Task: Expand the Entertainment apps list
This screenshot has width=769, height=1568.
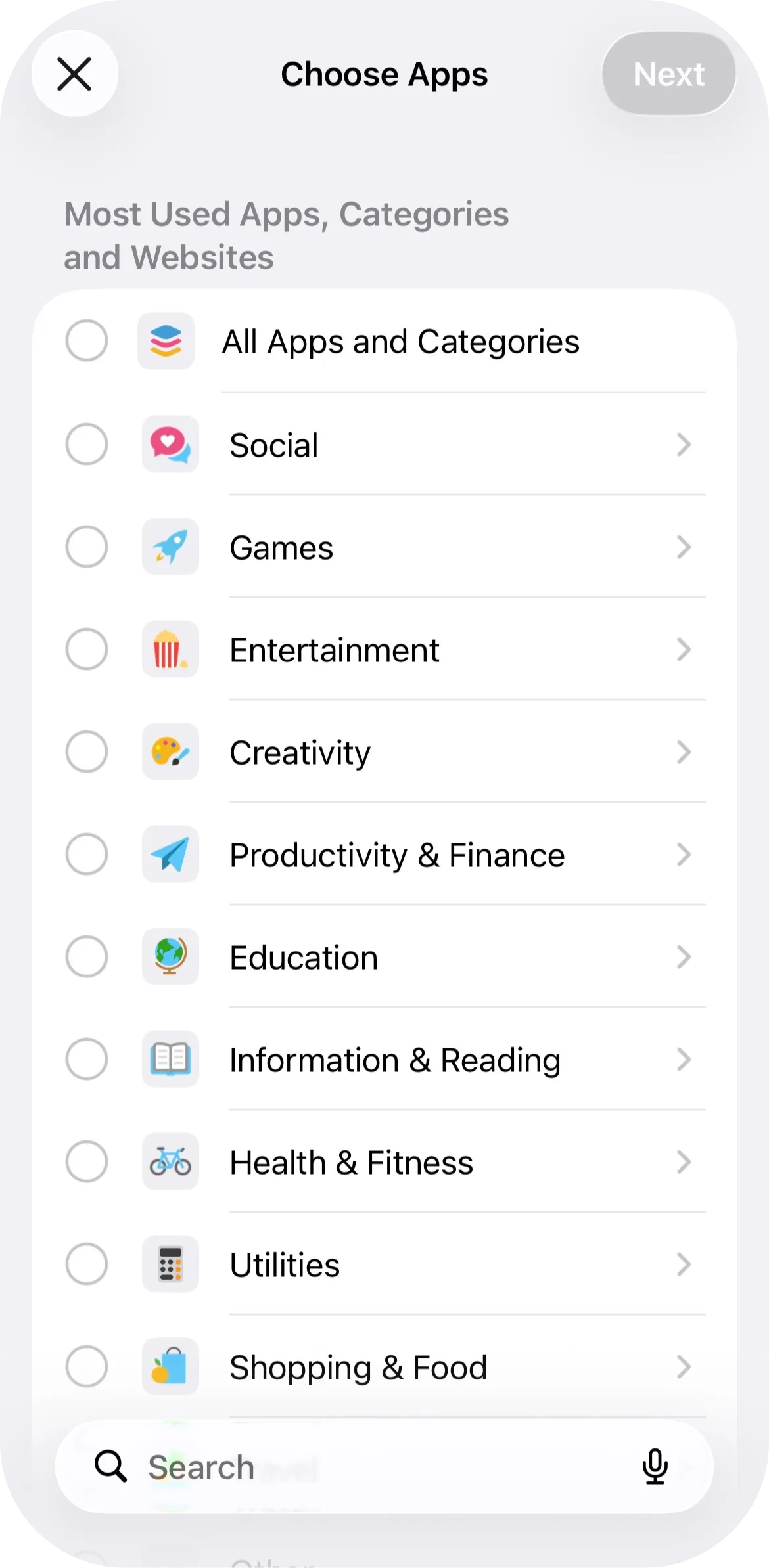Action: (684, 650)
